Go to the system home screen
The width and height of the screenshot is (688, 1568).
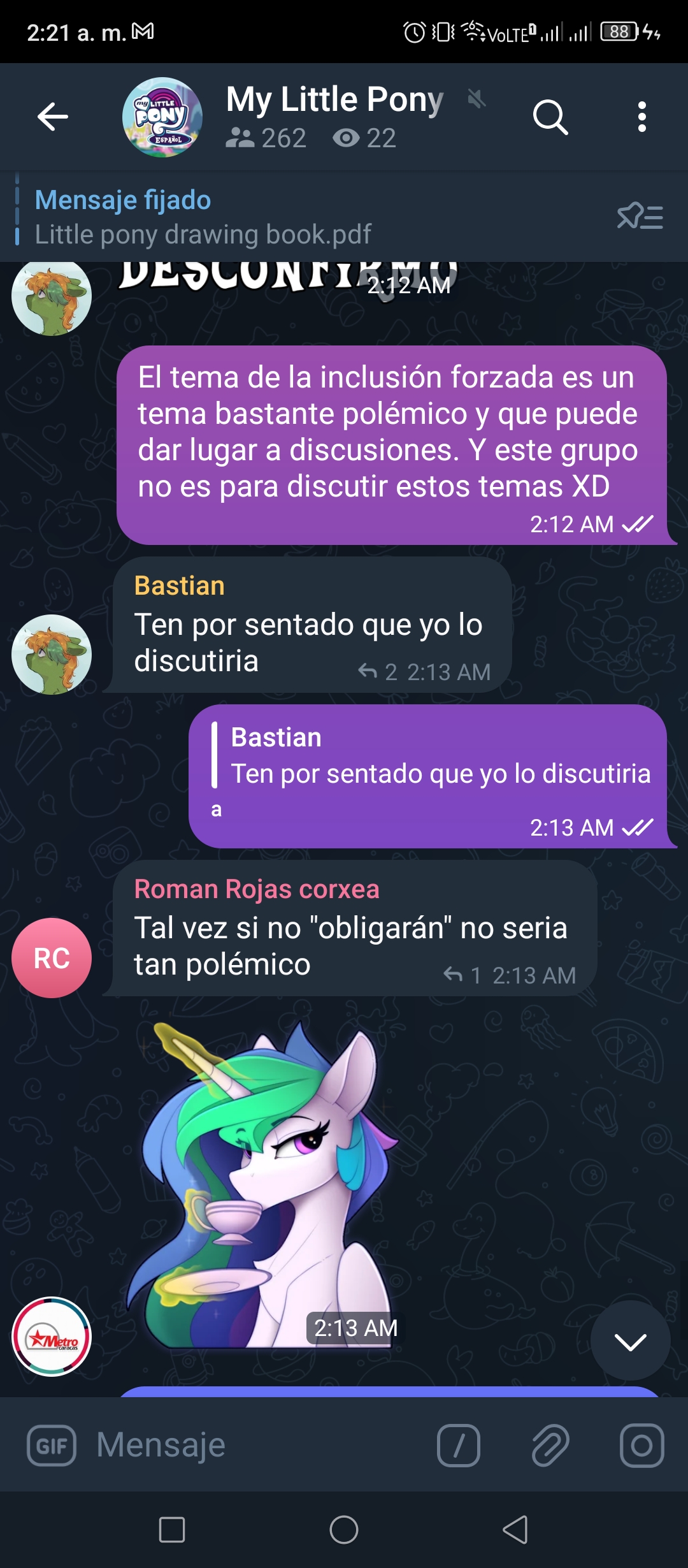click(344, 1530)
